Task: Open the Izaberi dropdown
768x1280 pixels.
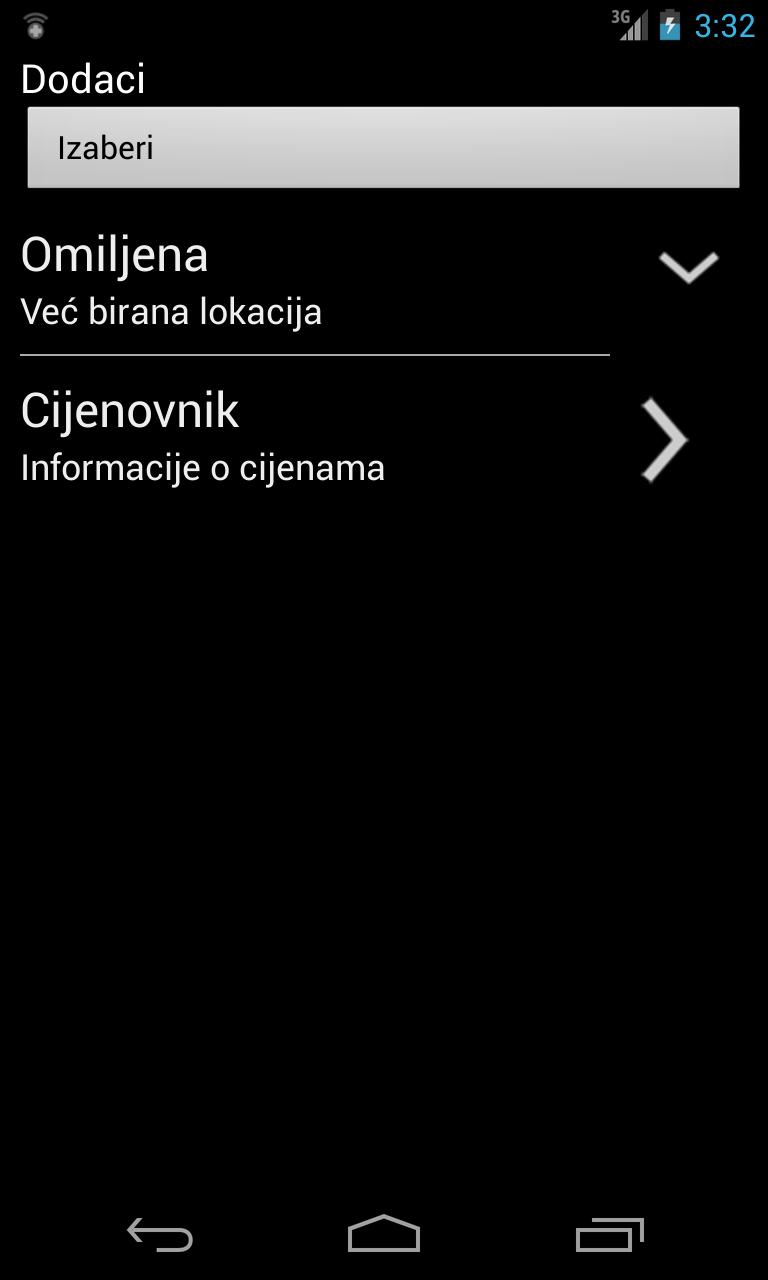Action: (383, 148)
